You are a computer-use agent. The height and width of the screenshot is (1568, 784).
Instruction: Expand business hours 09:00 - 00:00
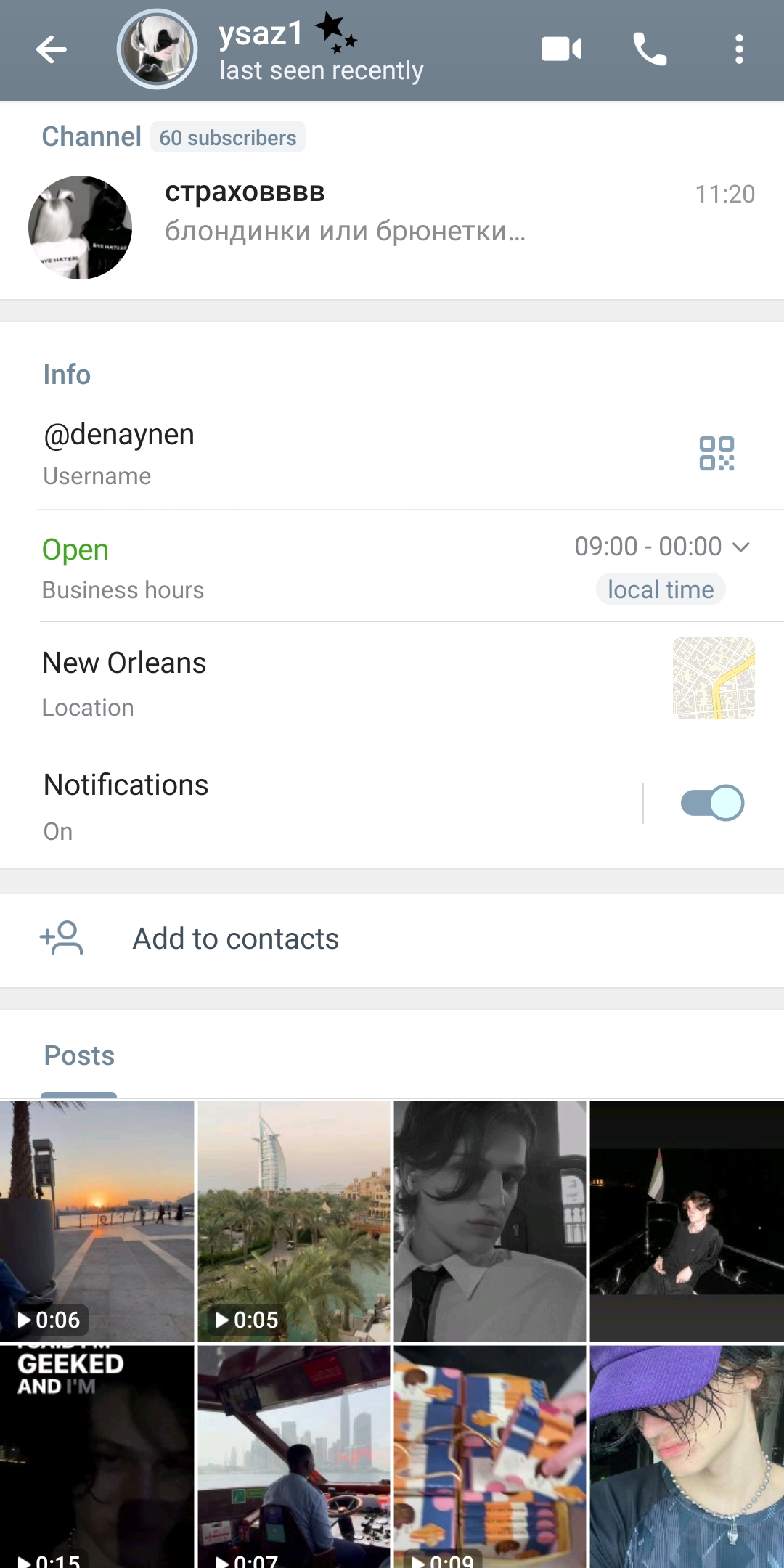740,547
